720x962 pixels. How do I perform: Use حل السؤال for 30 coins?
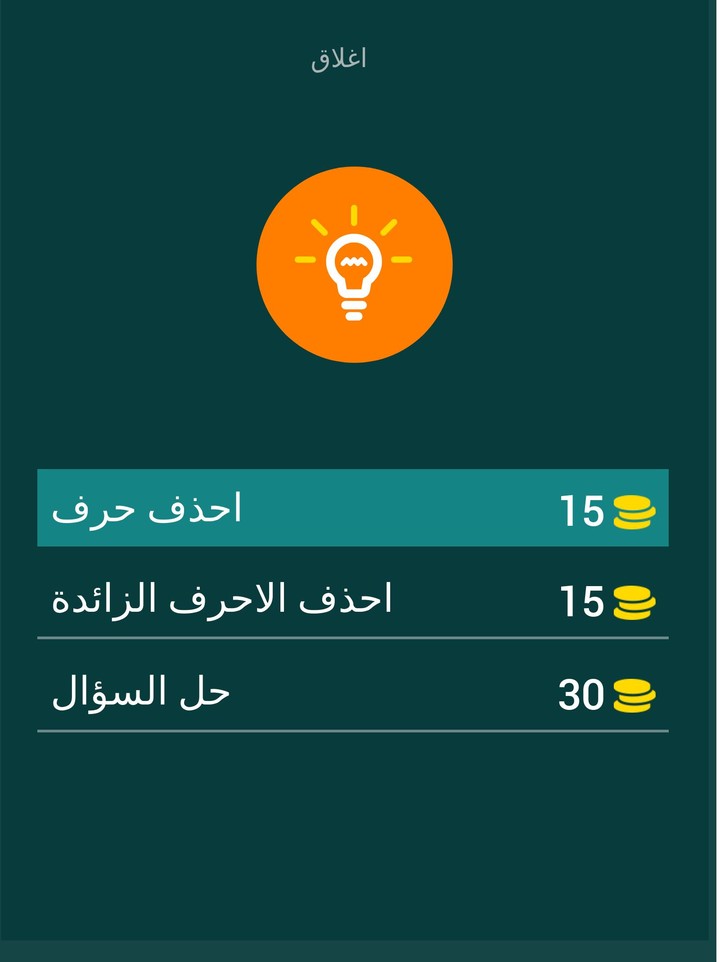tap(352, 693)
